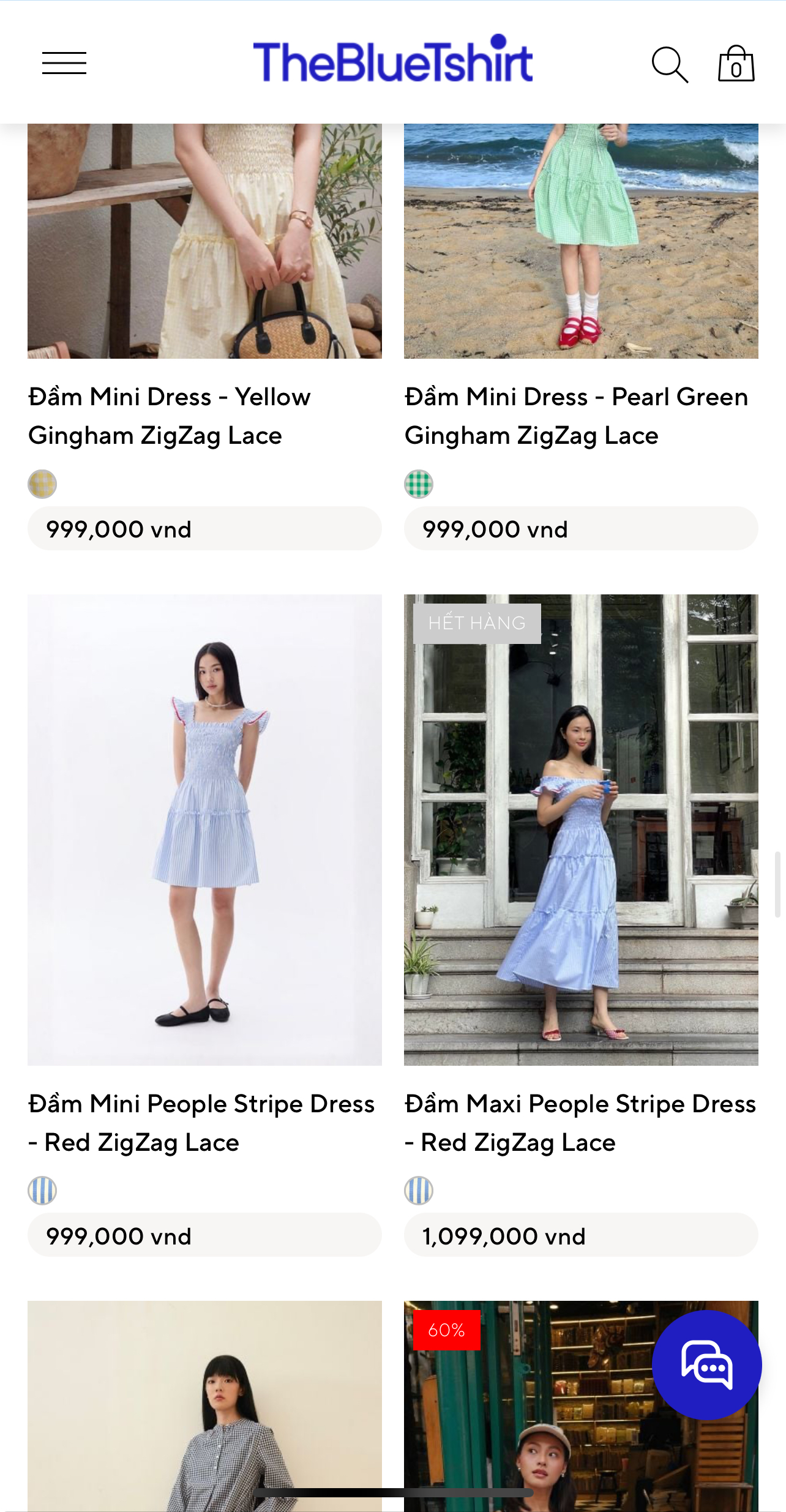Select the Mini People Stripe blue swatch
Image resolution: width=786 pixels, height=1512 pixels.
coord(42,1191)
